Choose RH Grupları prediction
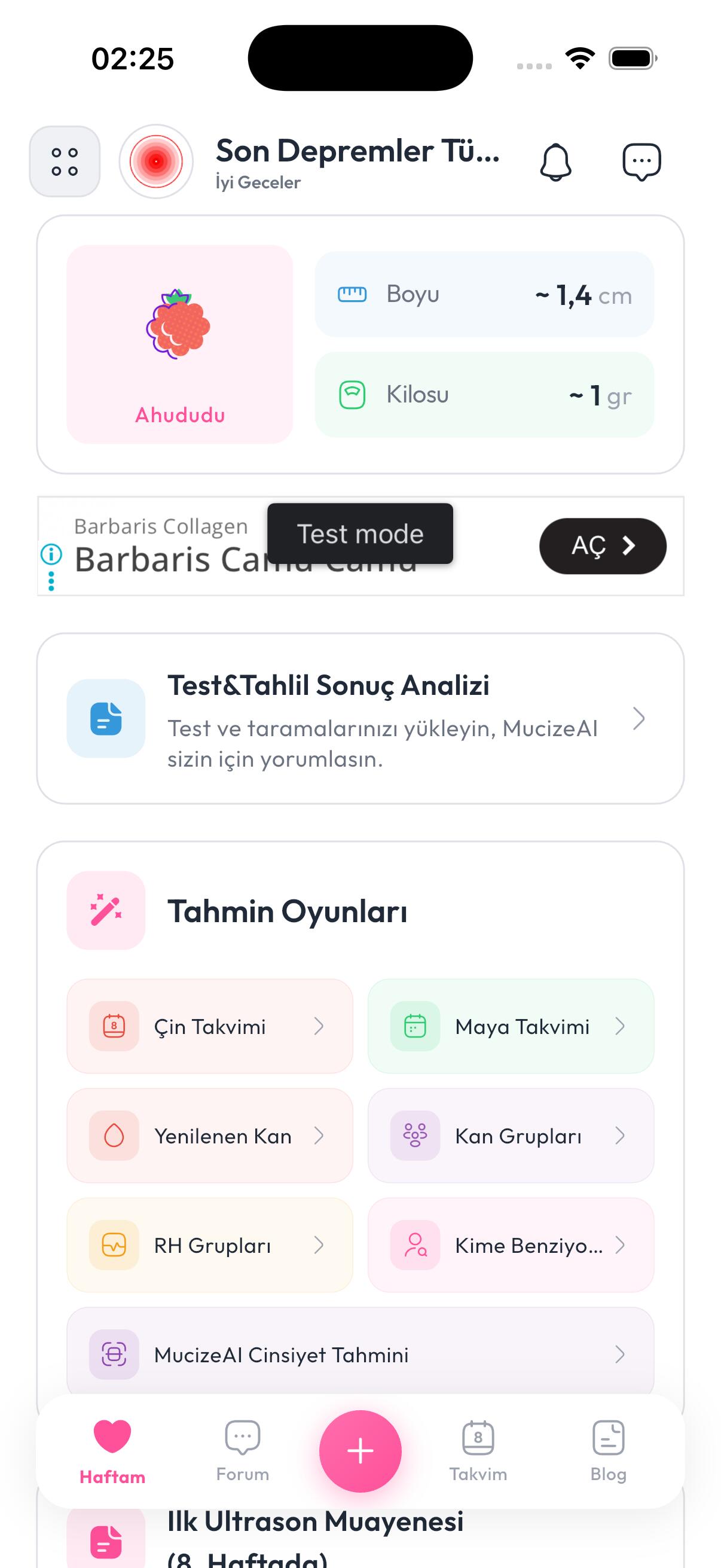Viewport: 721px width, 1568px height. click(x=209, y=1246)
